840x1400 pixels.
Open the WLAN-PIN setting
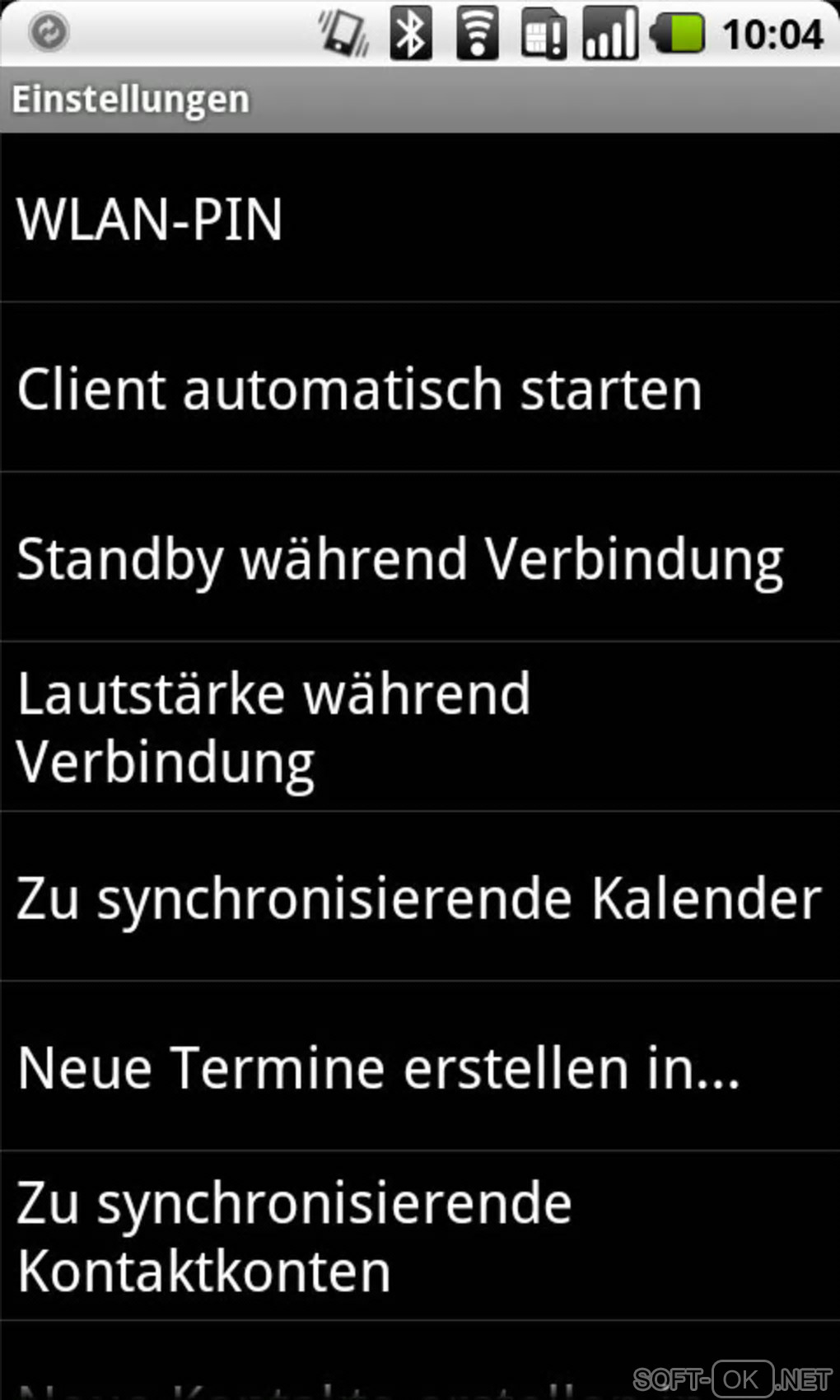[420, 219]
